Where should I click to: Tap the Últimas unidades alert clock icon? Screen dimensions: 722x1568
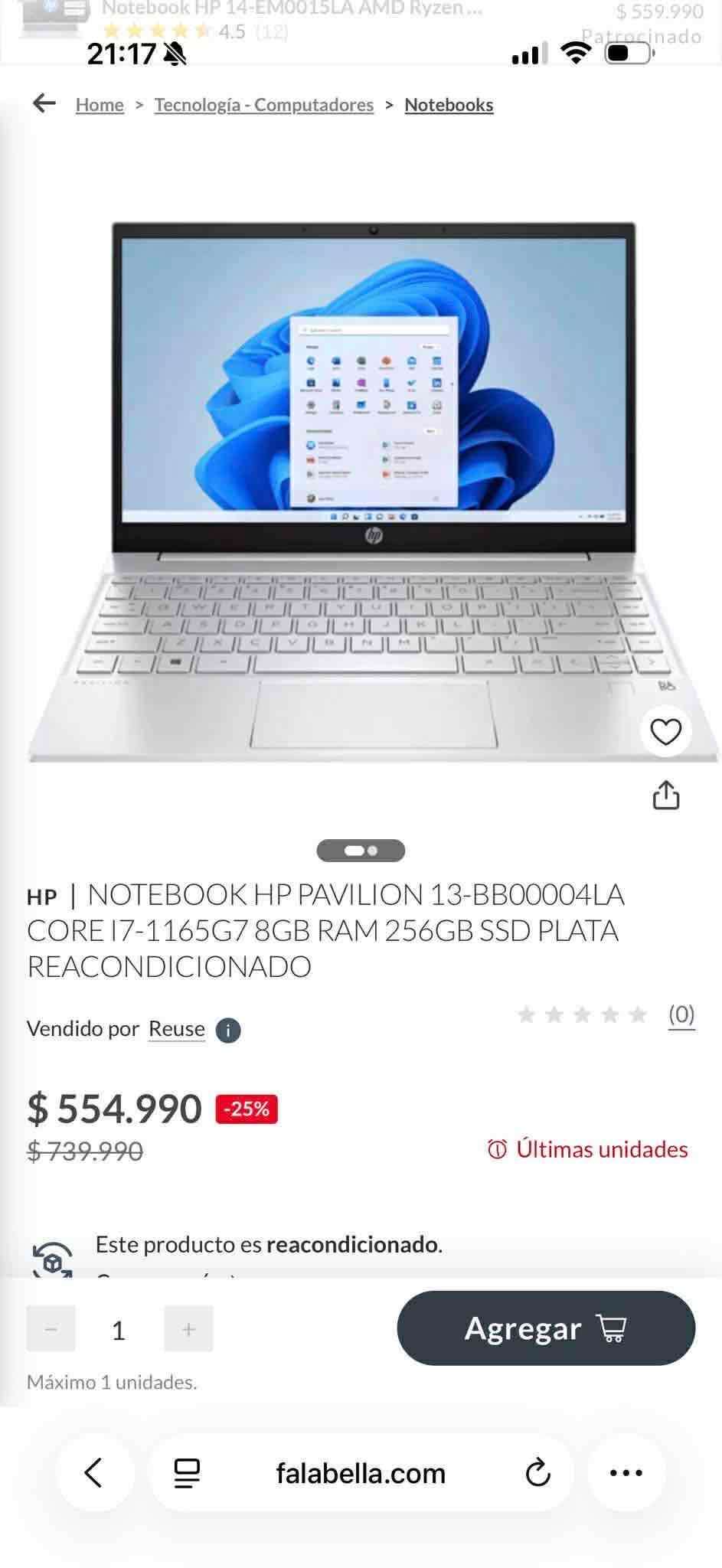coord(499,1149)
